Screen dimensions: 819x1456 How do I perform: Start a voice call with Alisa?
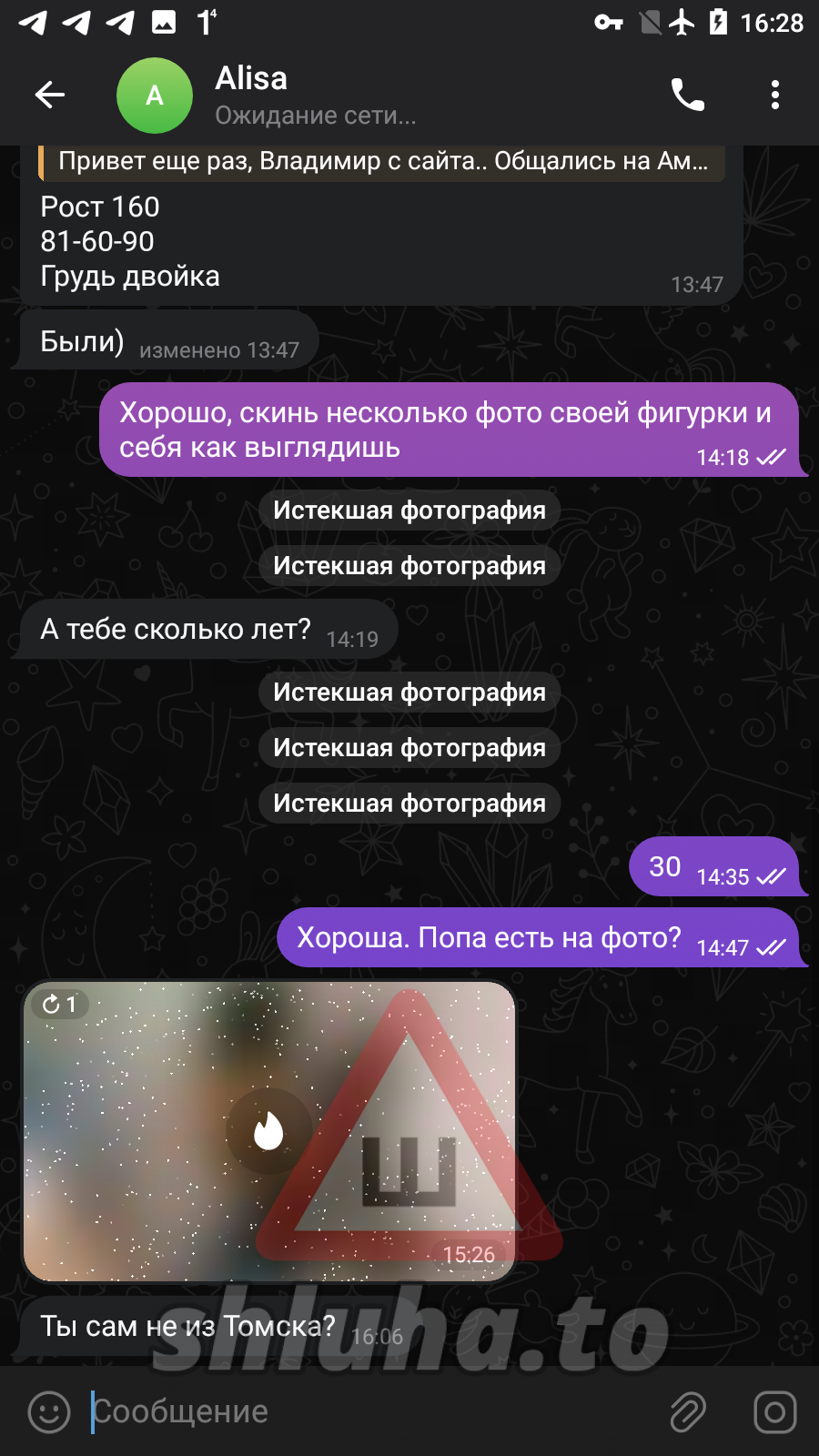click(687, 95)
